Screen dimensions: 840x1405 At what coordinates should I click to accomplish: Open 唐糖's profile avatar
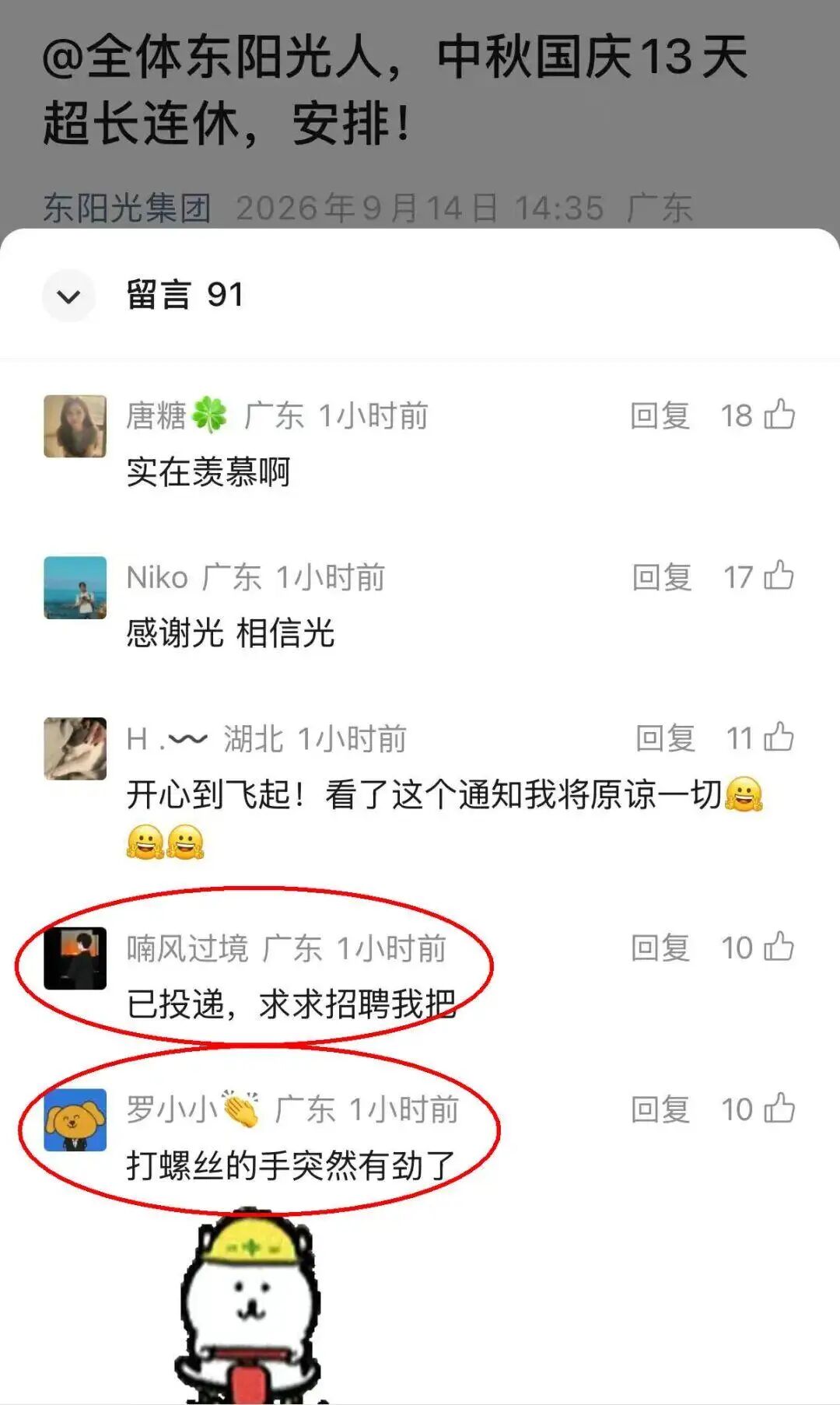75,426
